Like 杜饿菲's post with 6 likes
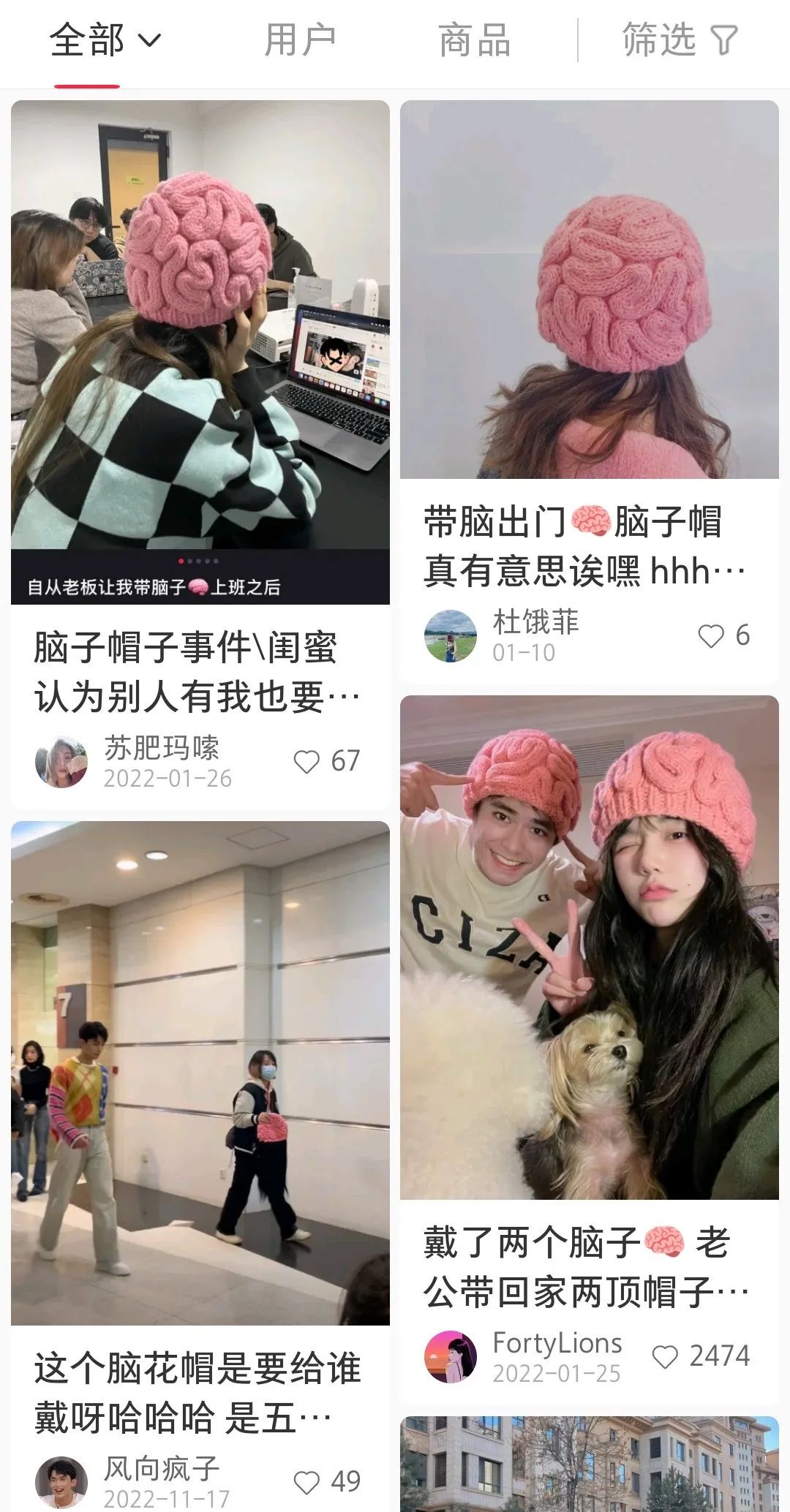 (x=711, y=636)
